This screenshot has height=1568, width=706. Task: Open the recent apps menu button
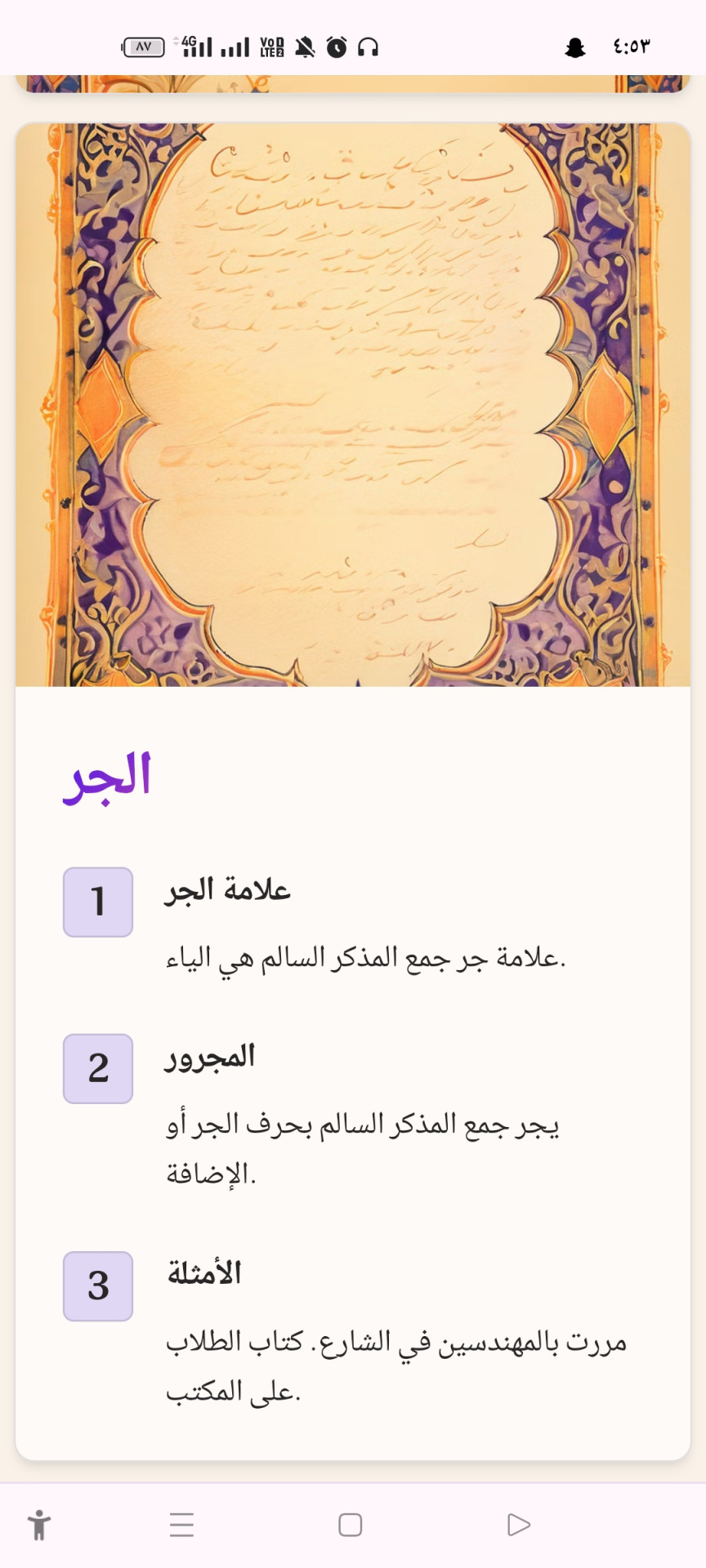tap(181, 1525)
